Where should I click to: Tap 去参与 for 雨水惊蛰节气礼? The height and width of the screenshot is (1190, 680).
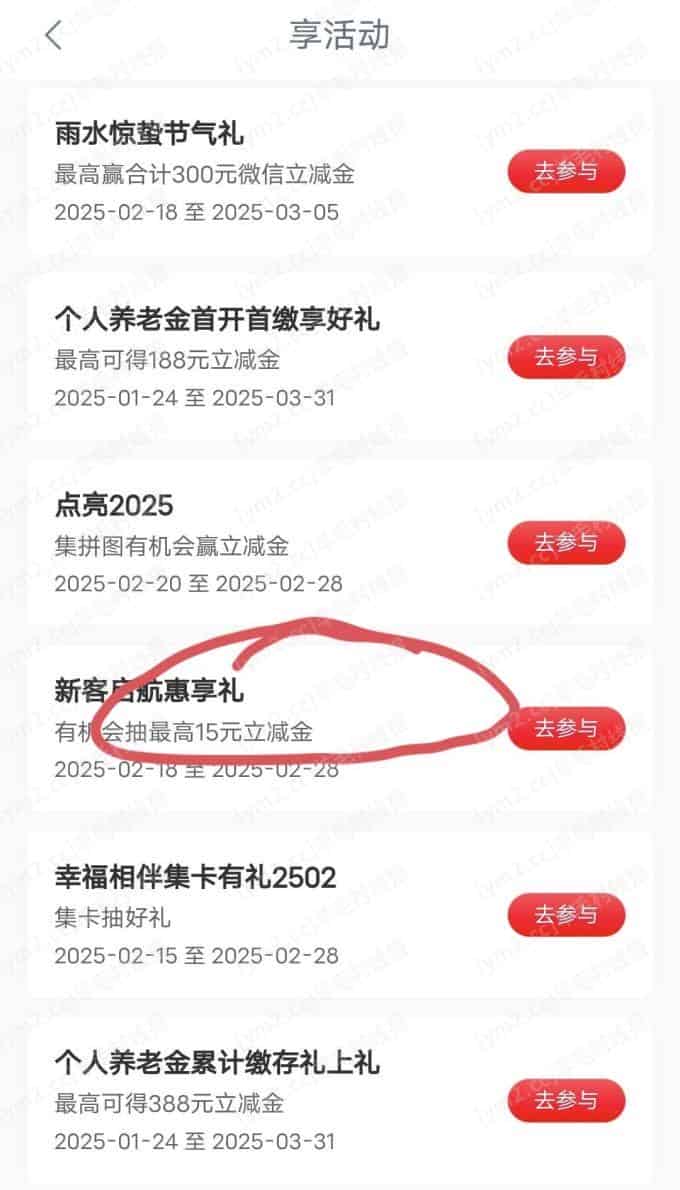pyautogui.click(x=566, y=172)
